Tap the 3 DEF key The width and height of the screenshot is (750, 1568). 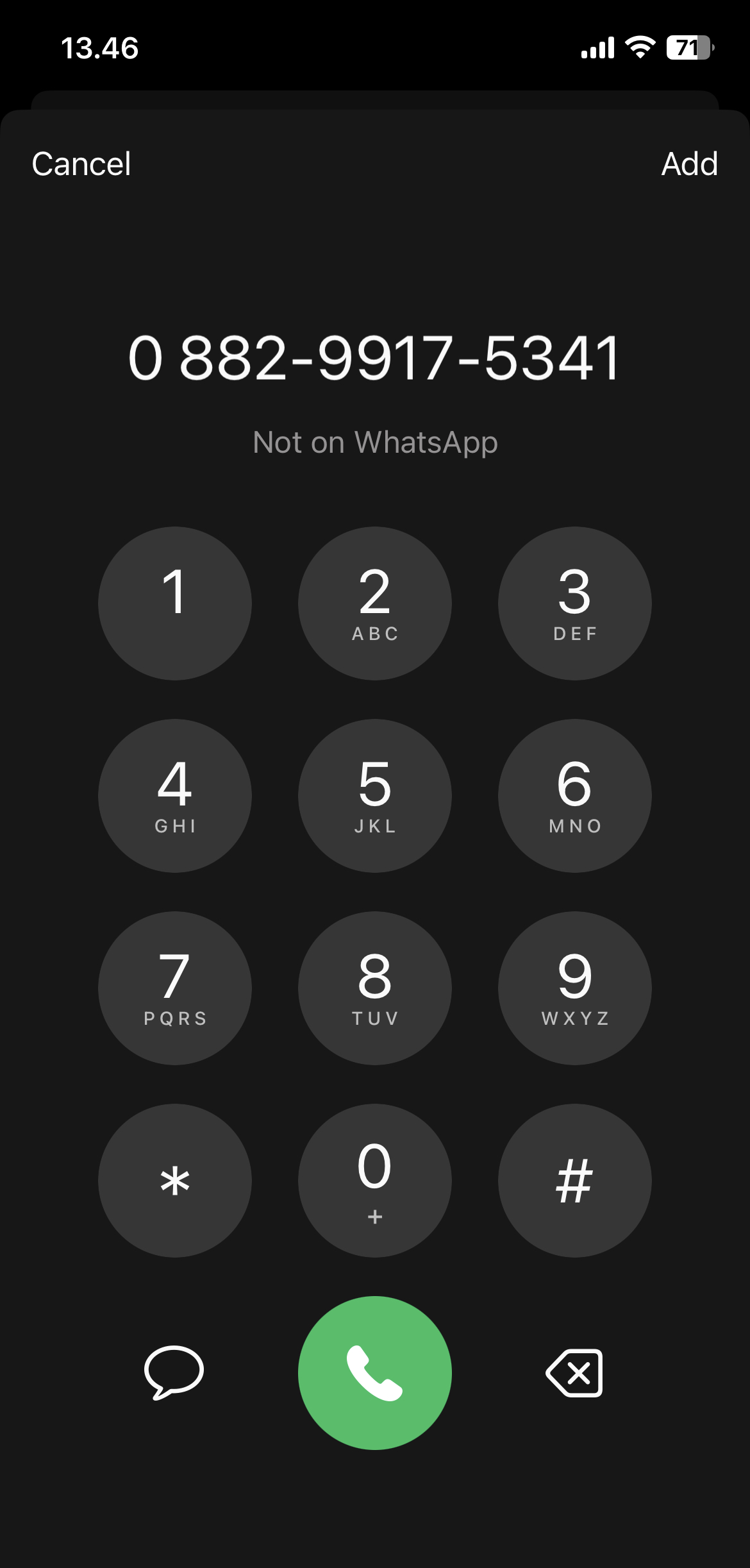pos(575,603)
